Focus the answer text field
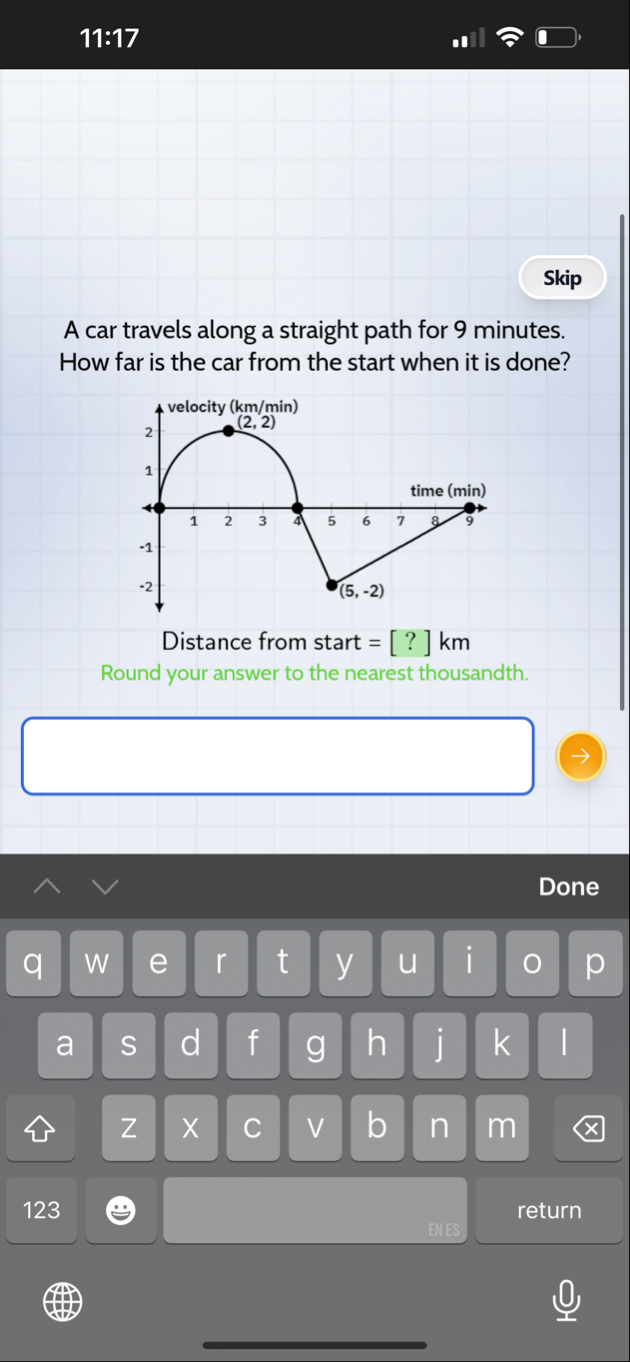Image resolution: width=630 pixels, height=1362 pixels. pos(278,756)
